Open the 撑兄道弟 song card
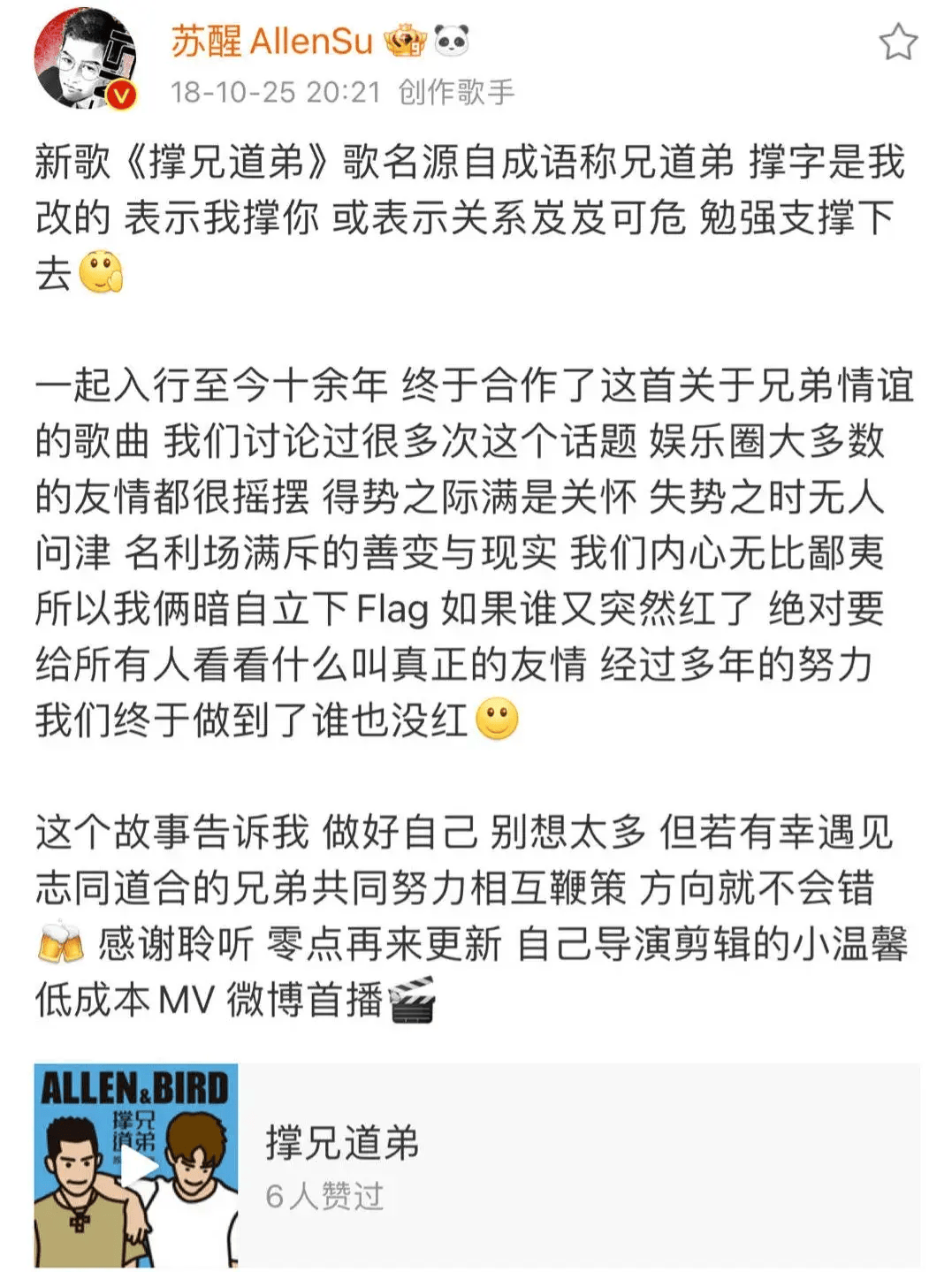This screenshot has width=952, height=1272. [x=575, y=1166]
